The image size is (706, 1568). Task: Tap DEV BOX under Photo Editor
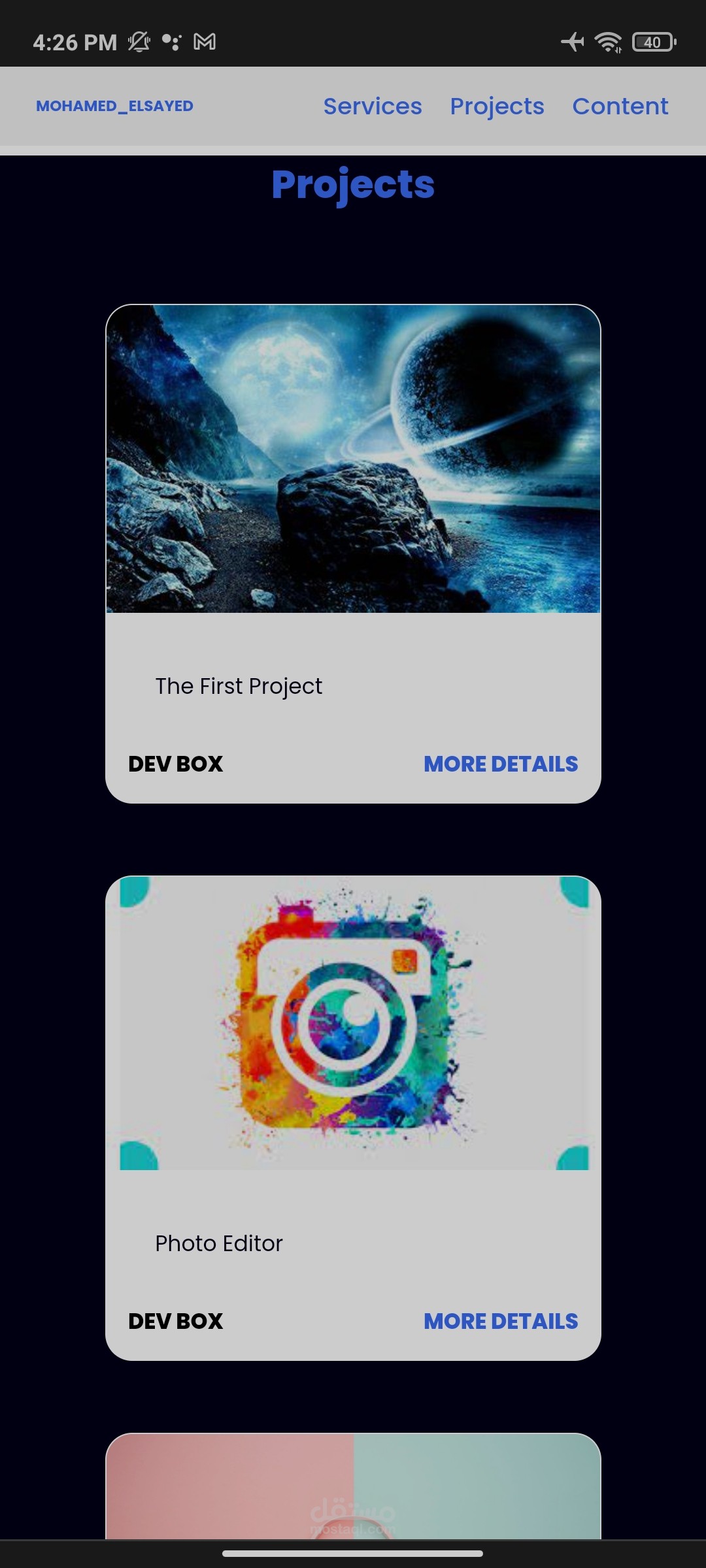click(x=175, y=1321)
